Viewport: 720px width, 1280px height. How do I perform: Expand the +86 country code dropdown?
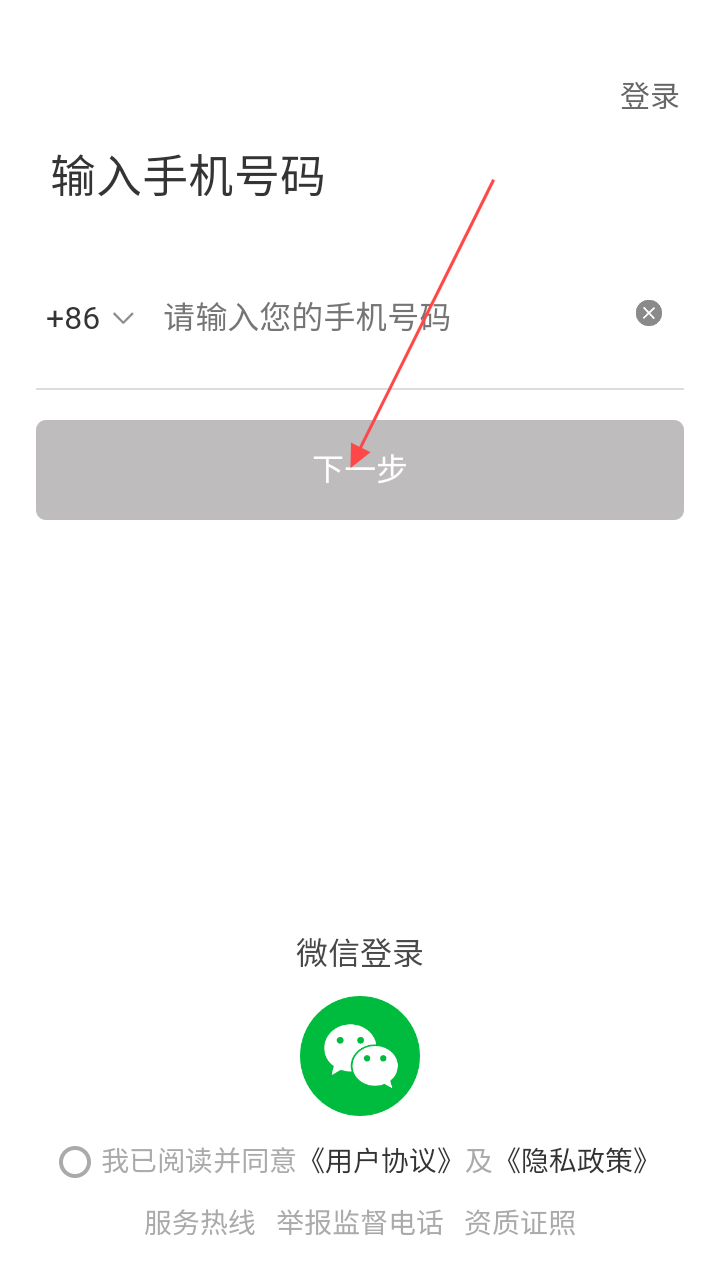point(89,318)
